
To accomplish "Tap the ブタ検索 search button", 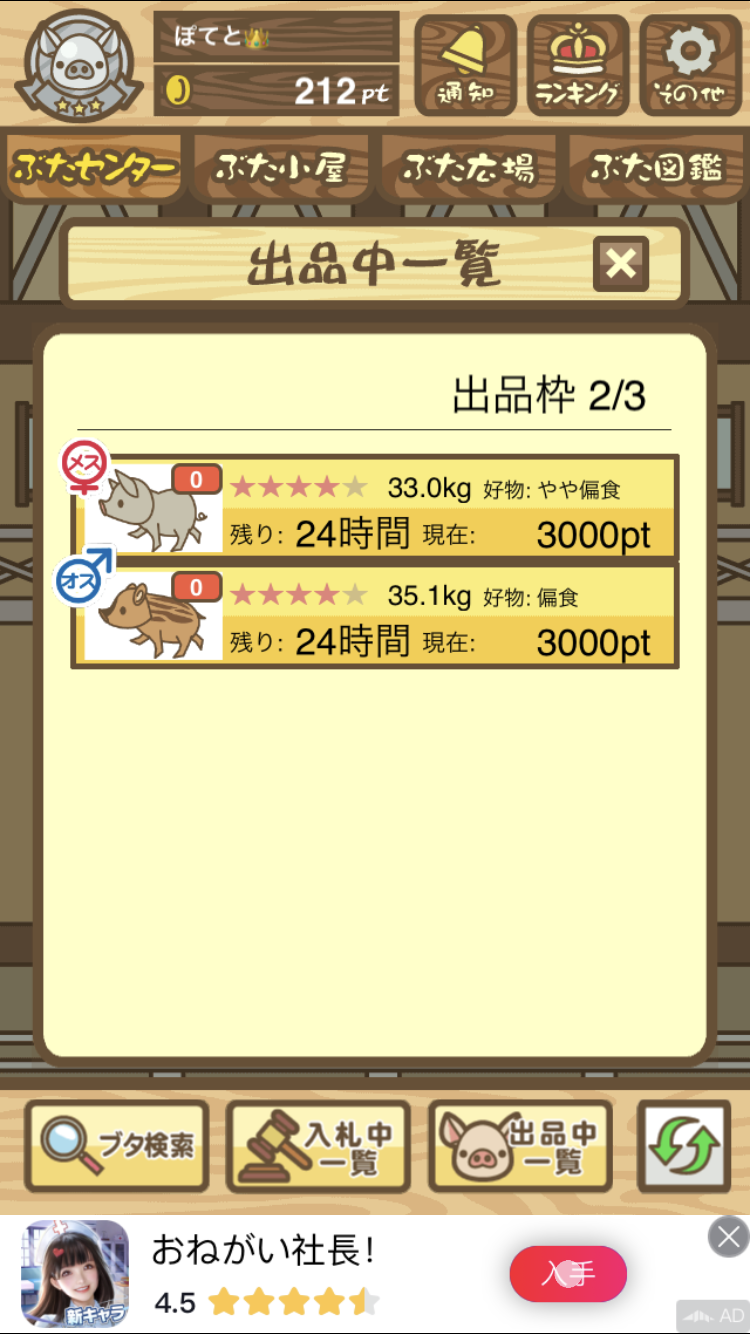I will 117,1146.
